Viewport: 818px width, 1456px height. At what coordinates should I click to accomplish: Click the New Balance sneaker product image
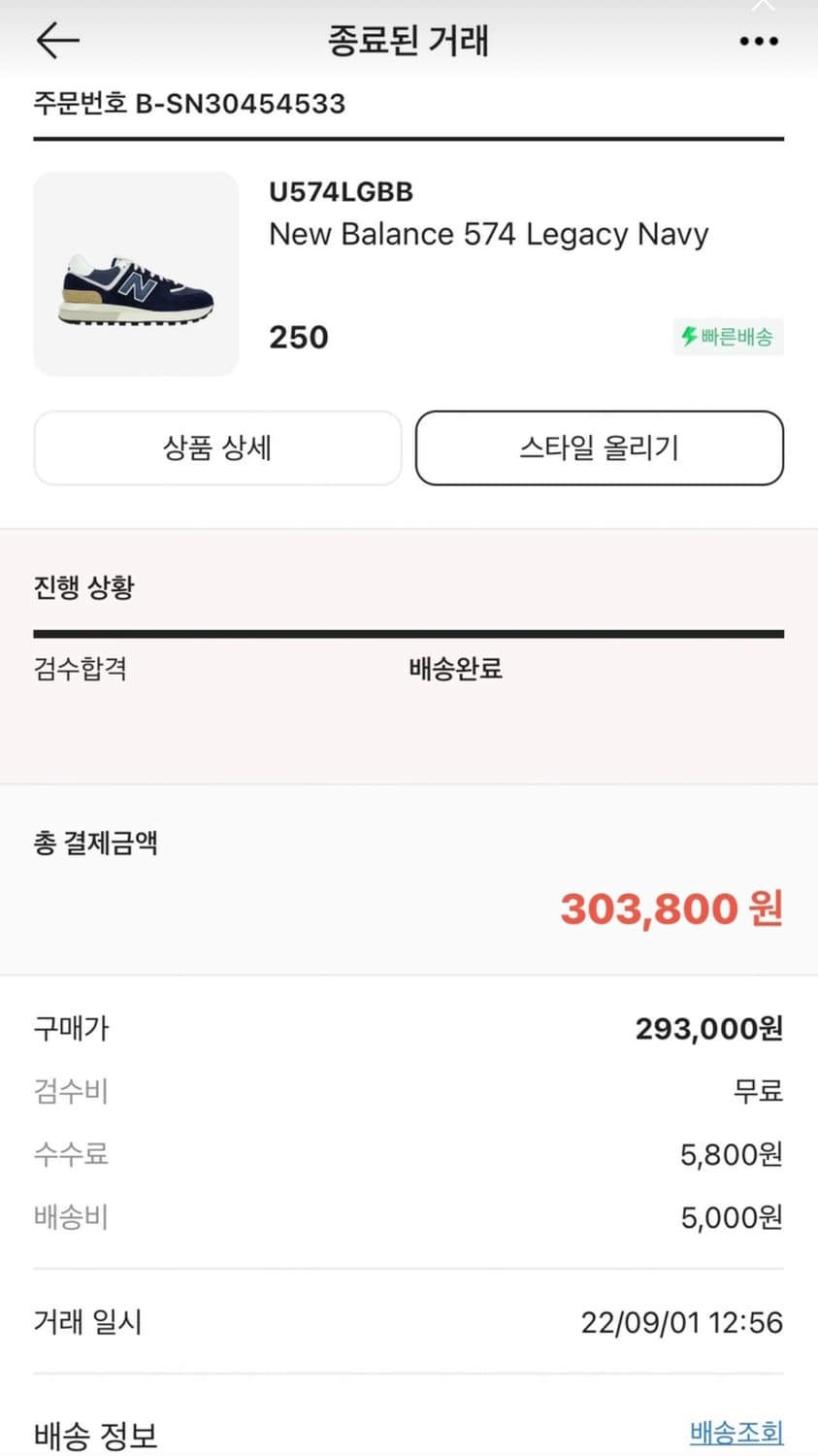click(x=135, y=274)
